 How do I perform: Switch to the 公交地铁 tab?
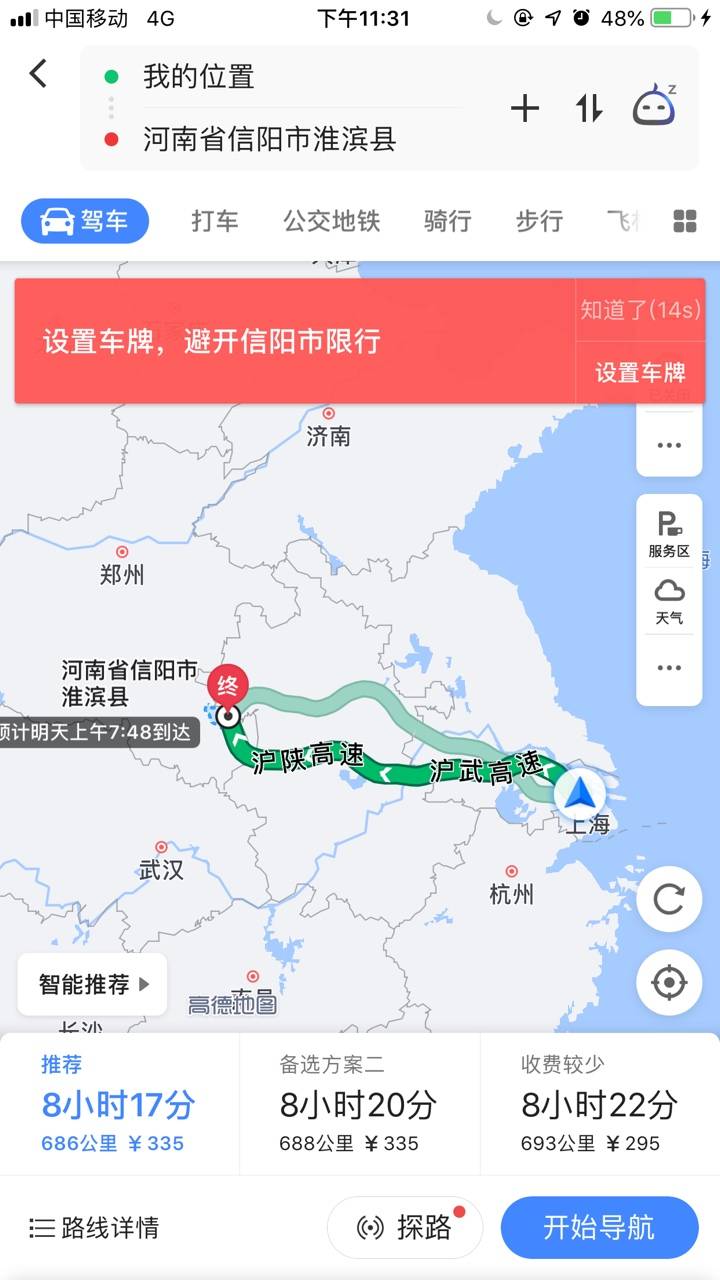click(x=331, y=221)
